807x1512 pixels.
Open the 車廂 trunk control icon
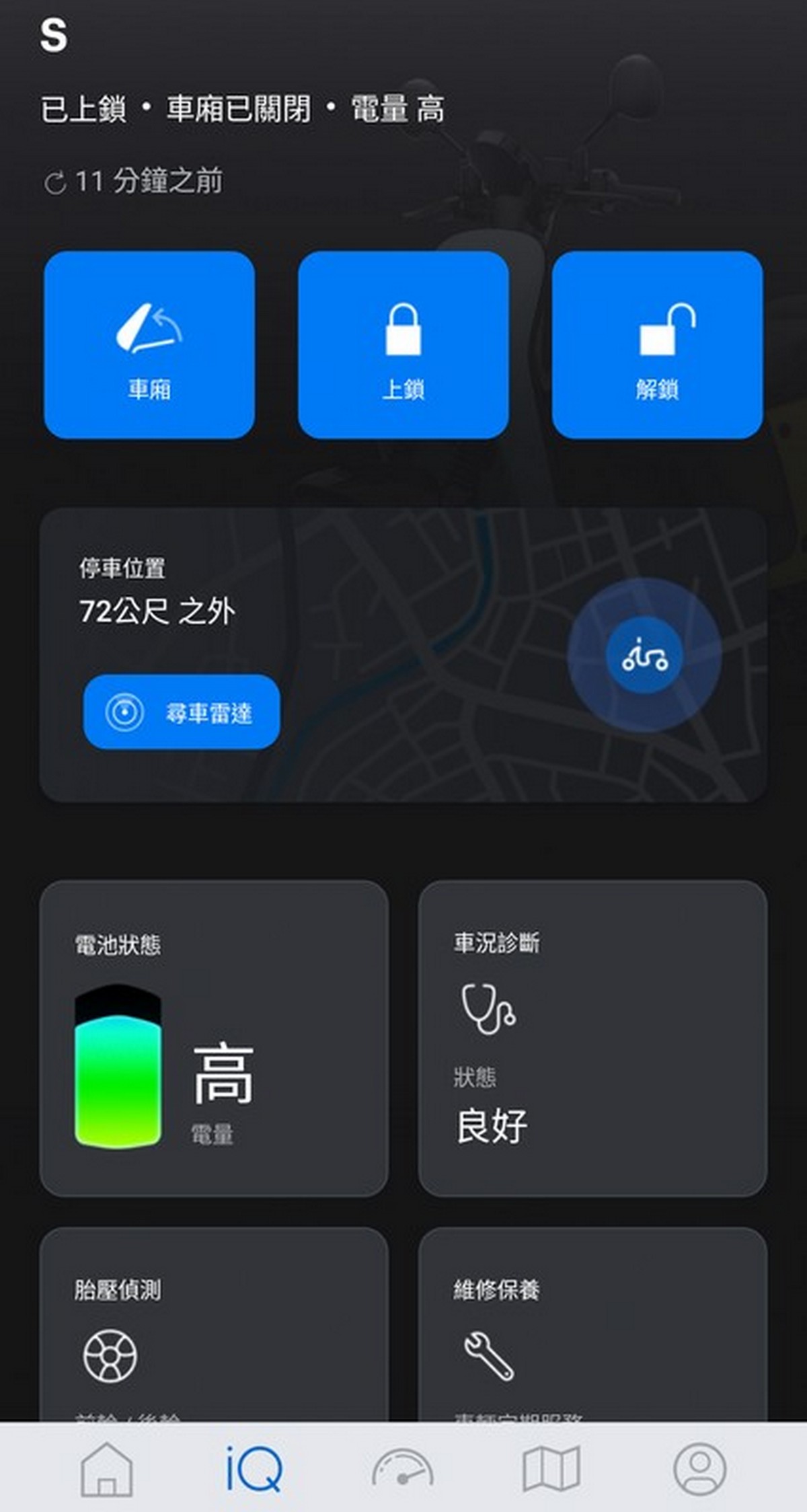click(149, 330)
